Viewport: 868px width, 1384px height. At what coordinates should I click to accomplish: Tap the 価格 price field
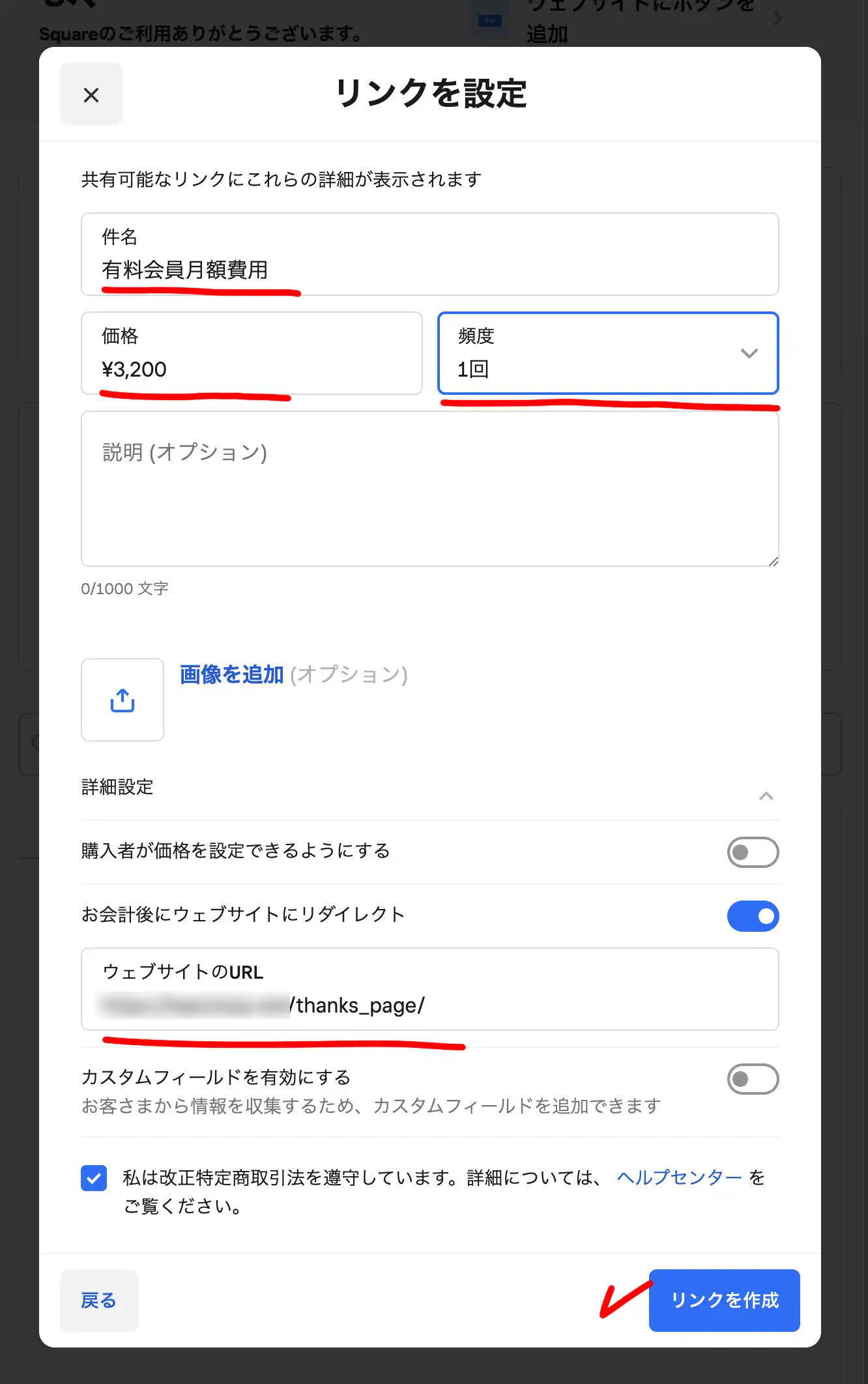coord(252,368)
